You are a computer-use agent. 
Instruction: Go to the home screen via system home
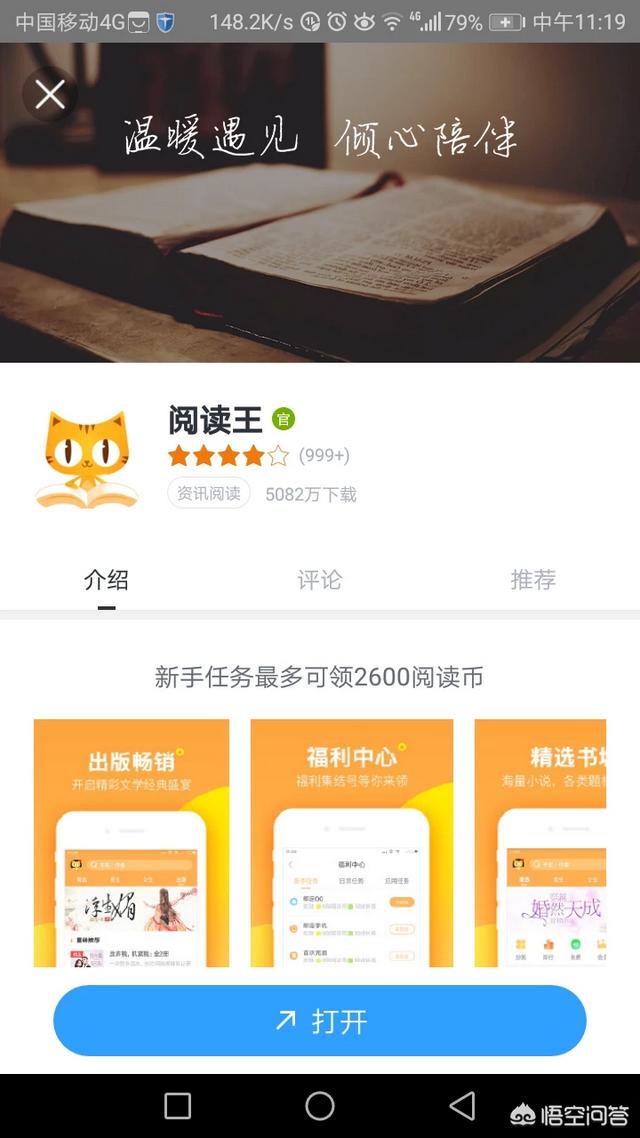[x=320, y=1105]
